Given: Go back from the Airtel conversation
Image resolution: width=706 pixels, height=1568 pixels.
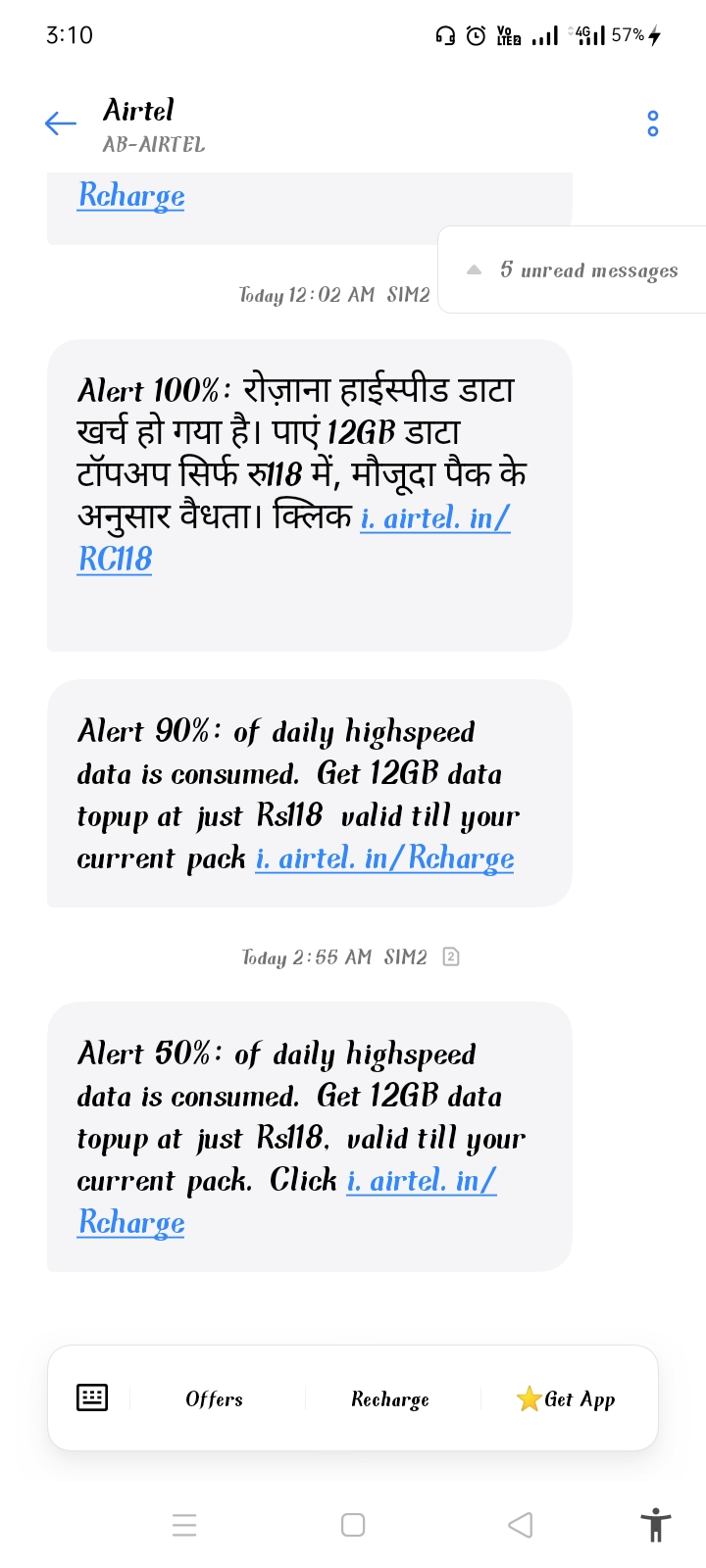Looking at the screenshot, I should tap(60, 123).
